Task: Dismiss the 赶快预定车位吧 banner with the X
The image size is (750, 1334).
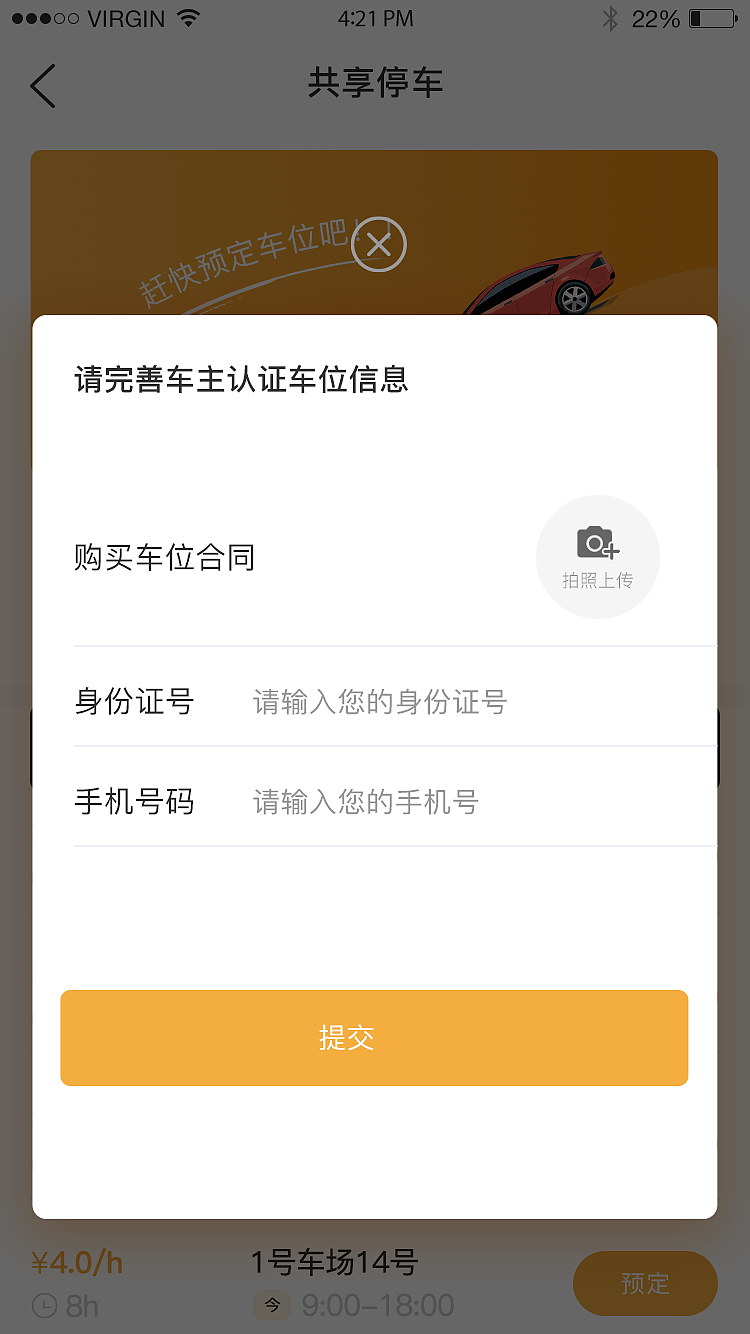Action: (378, 244)
